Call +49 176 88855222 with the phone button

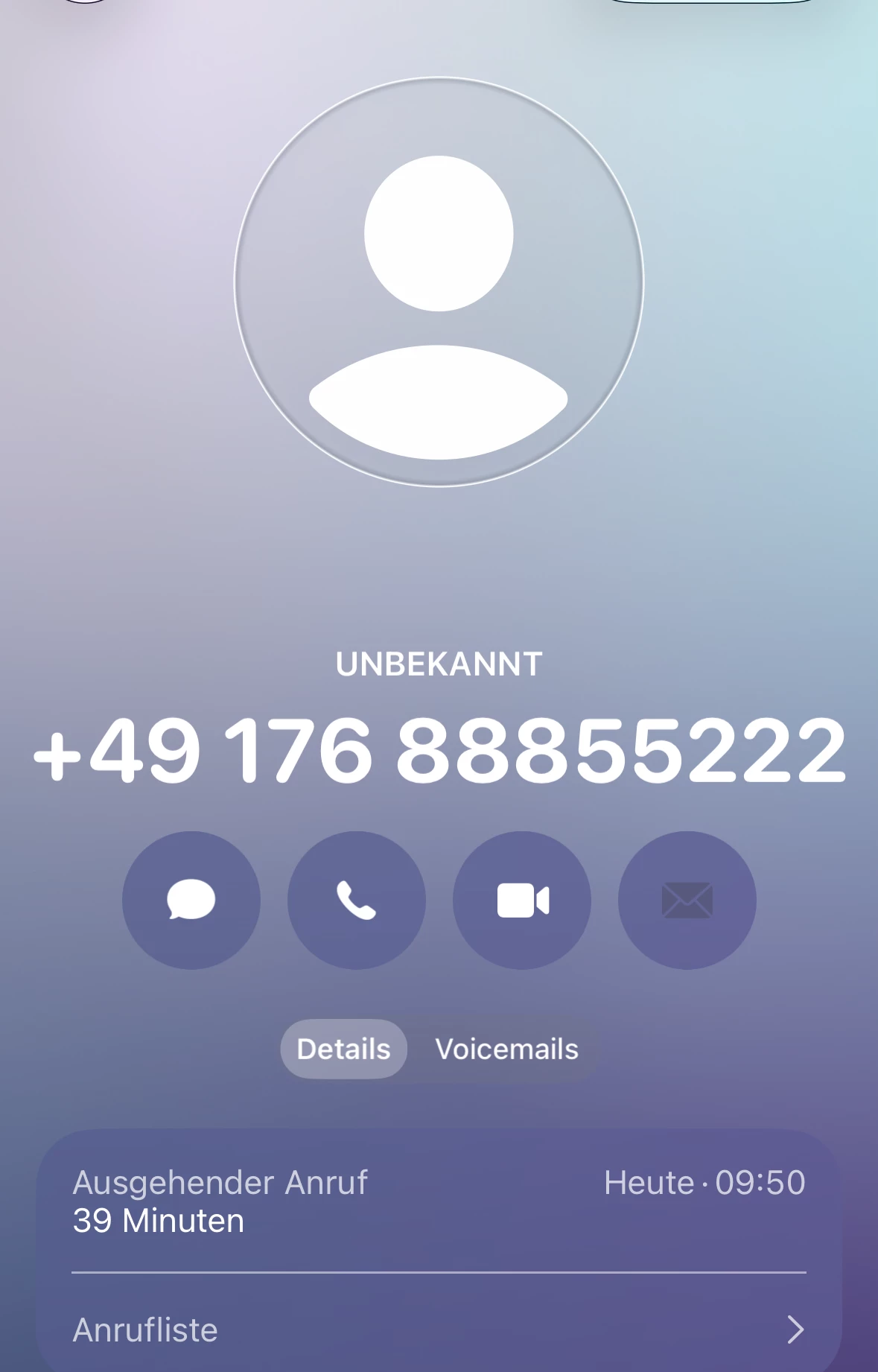[x=357, y=900]
